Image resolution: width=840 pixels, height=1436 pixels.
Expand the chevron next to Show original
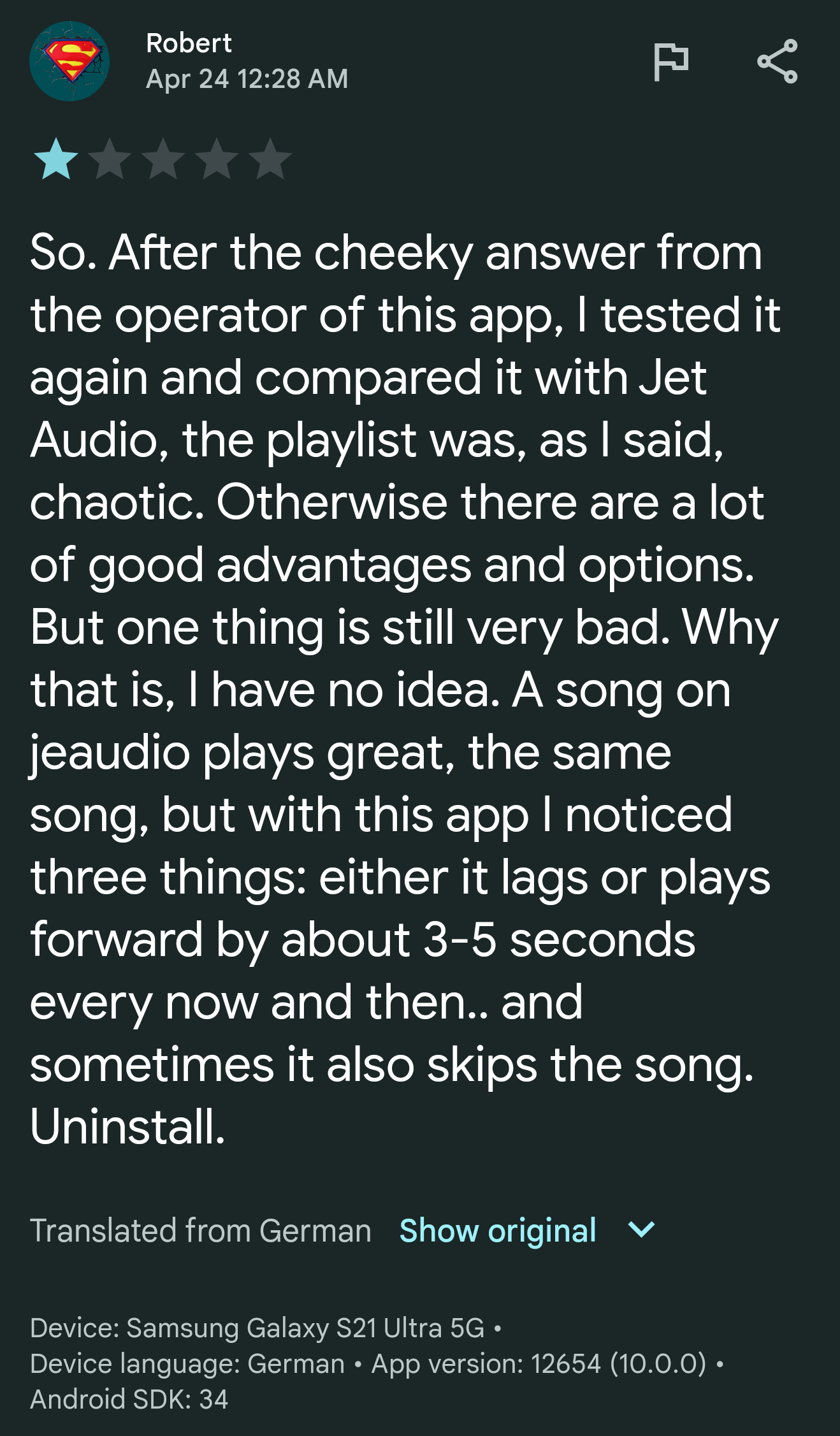click(641, 1229)
